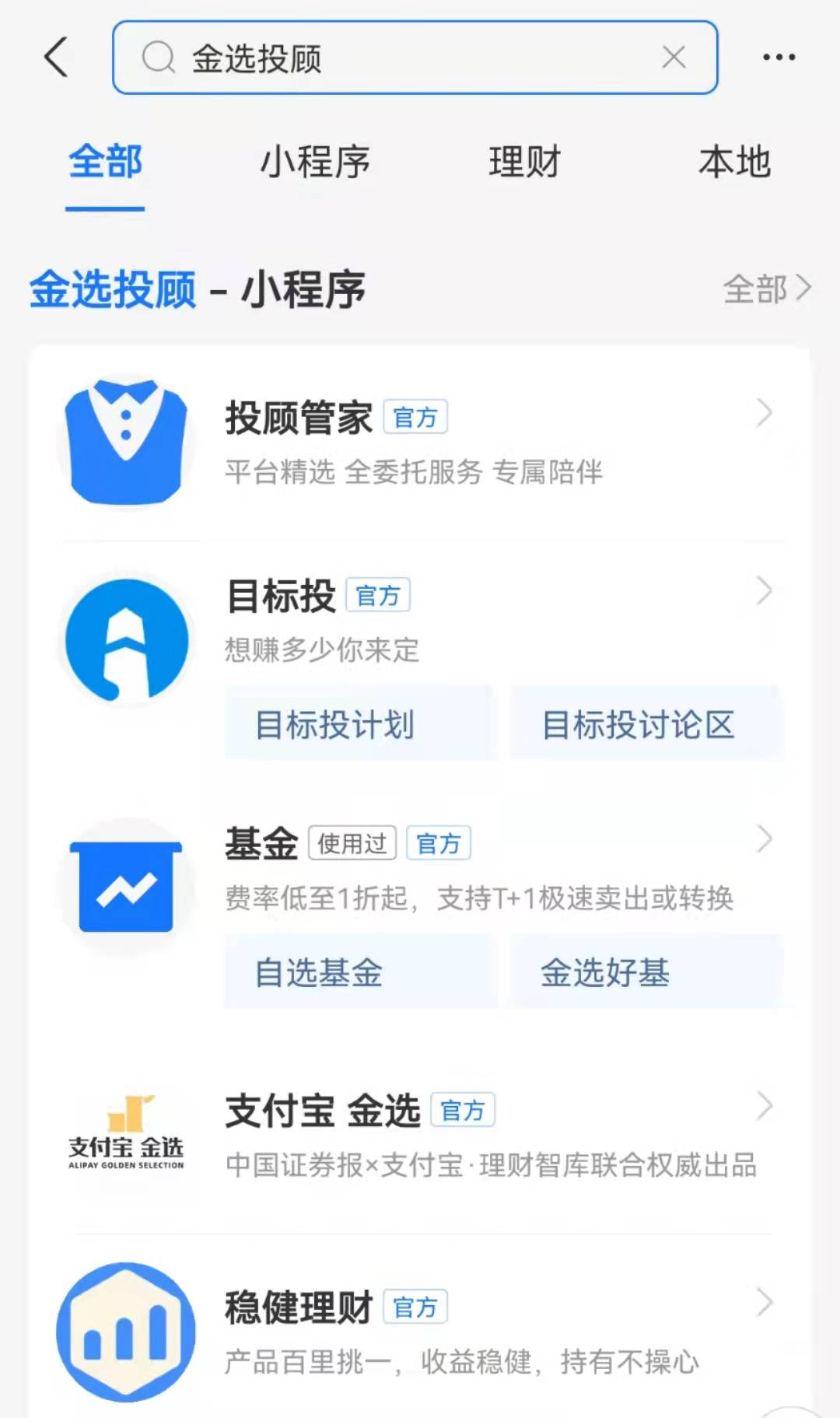Click the 官方 badge next to 基金
Image resolution: width=840 pixels, height=1418 pixels.
coord(439,842)
